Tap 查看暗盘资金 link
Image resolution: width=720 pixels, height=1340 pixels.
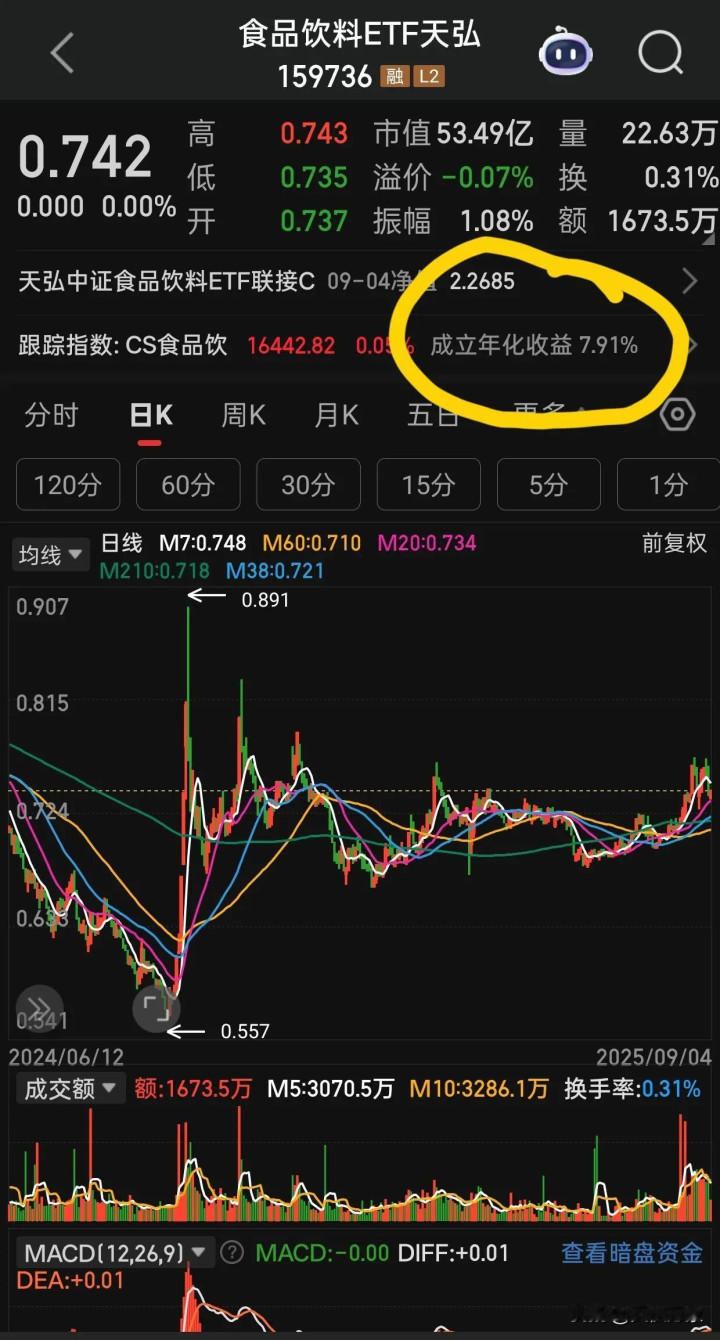coord(632,1252)
